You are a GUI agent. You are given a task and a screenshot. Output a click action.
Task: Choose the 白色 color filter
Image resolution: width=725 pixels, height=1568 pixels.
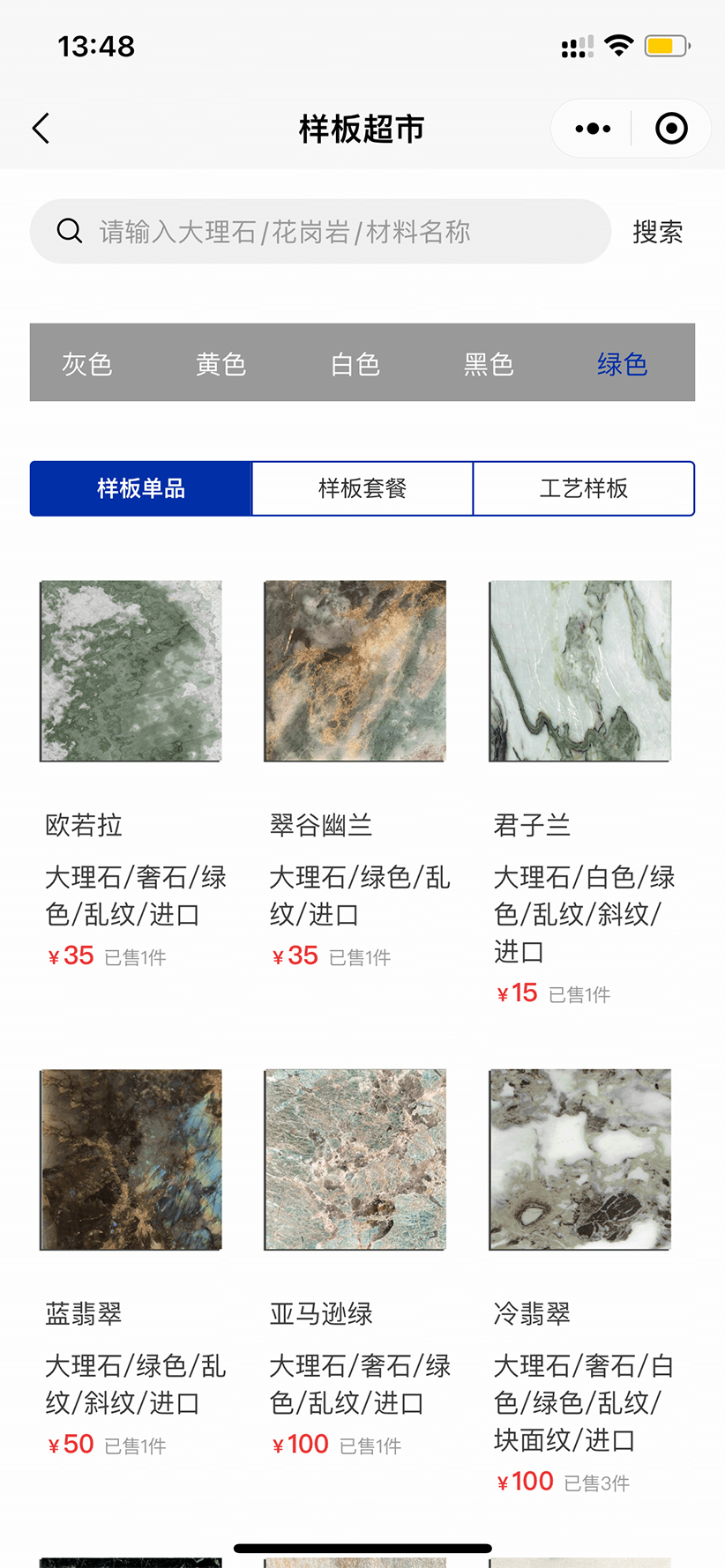355,362
